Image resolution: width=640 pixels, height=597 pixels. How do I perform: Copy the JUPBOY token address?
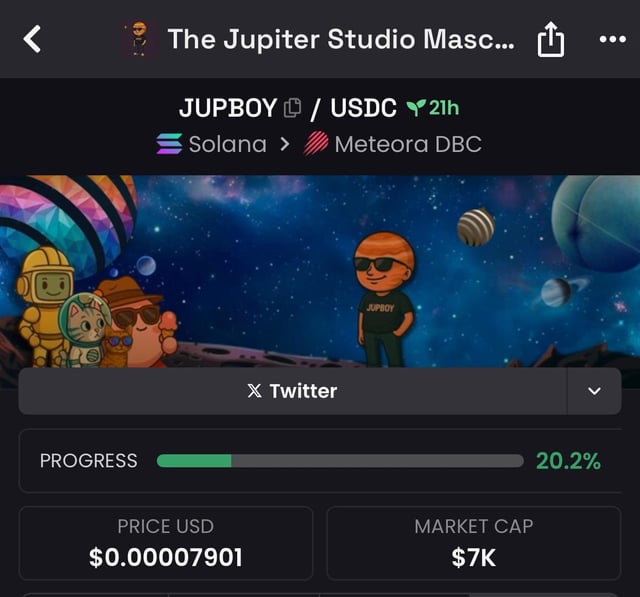coord(293,108)
